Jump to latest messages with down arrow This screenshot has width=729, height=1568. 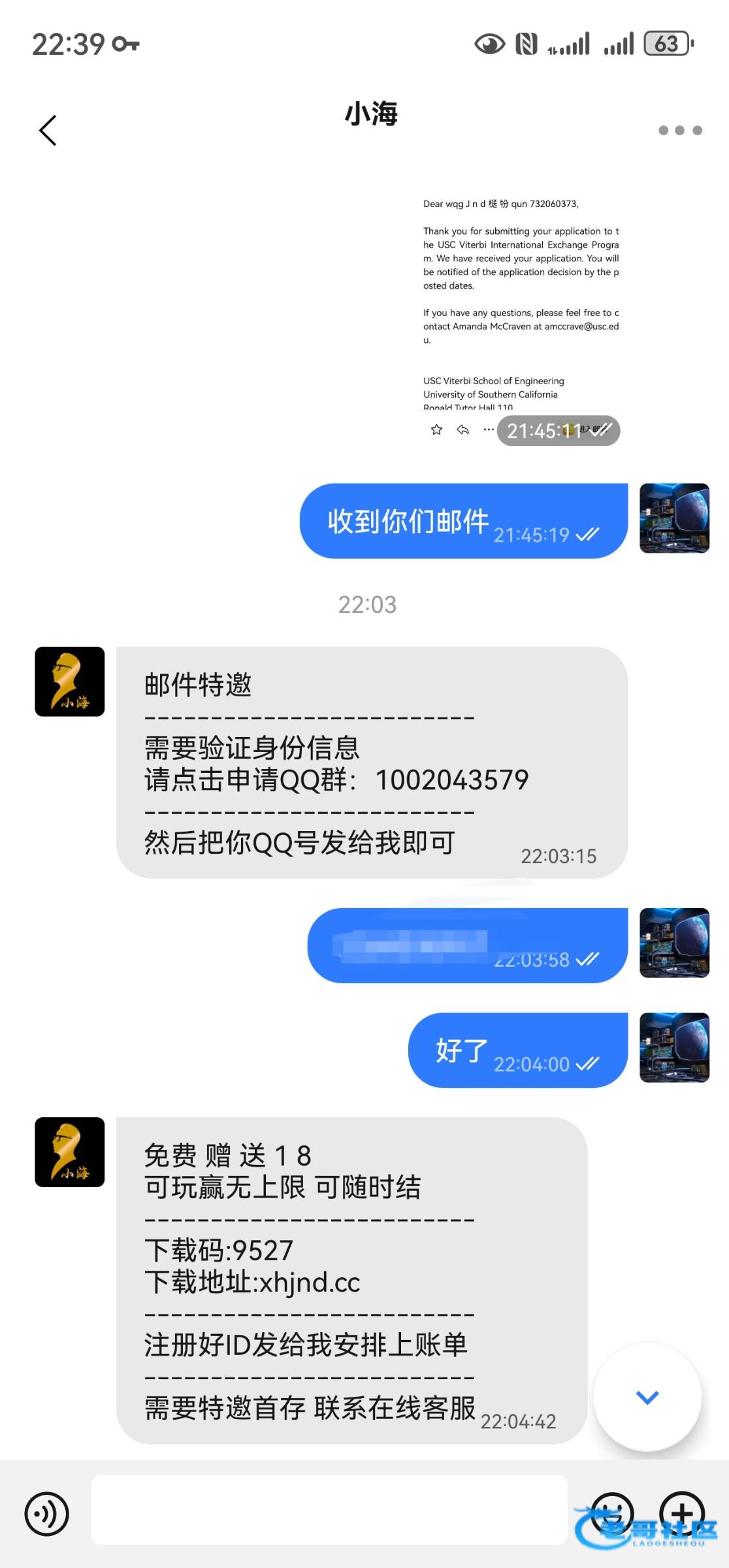[x=647, y=1397]
